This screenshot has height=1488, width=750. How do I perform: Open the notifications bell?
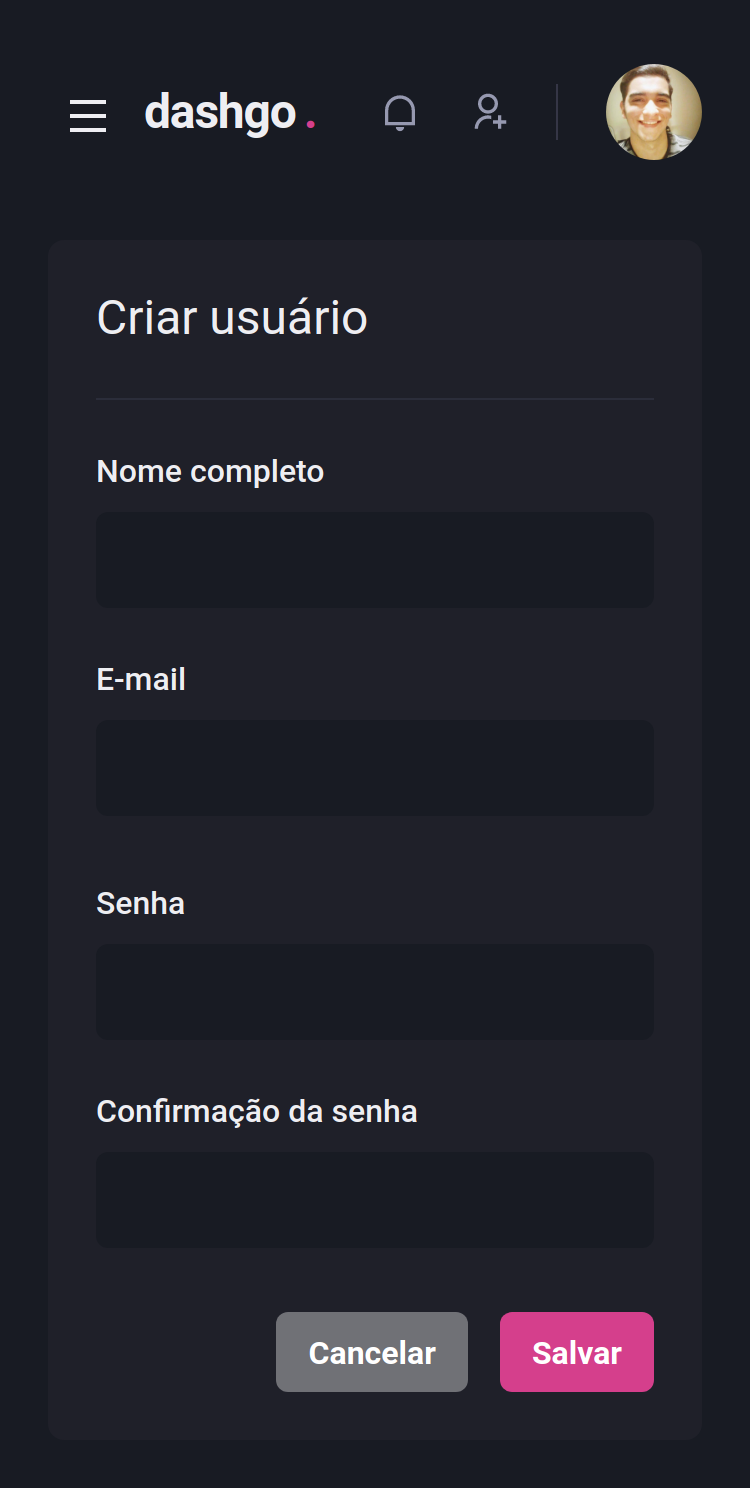coord(400,113)
